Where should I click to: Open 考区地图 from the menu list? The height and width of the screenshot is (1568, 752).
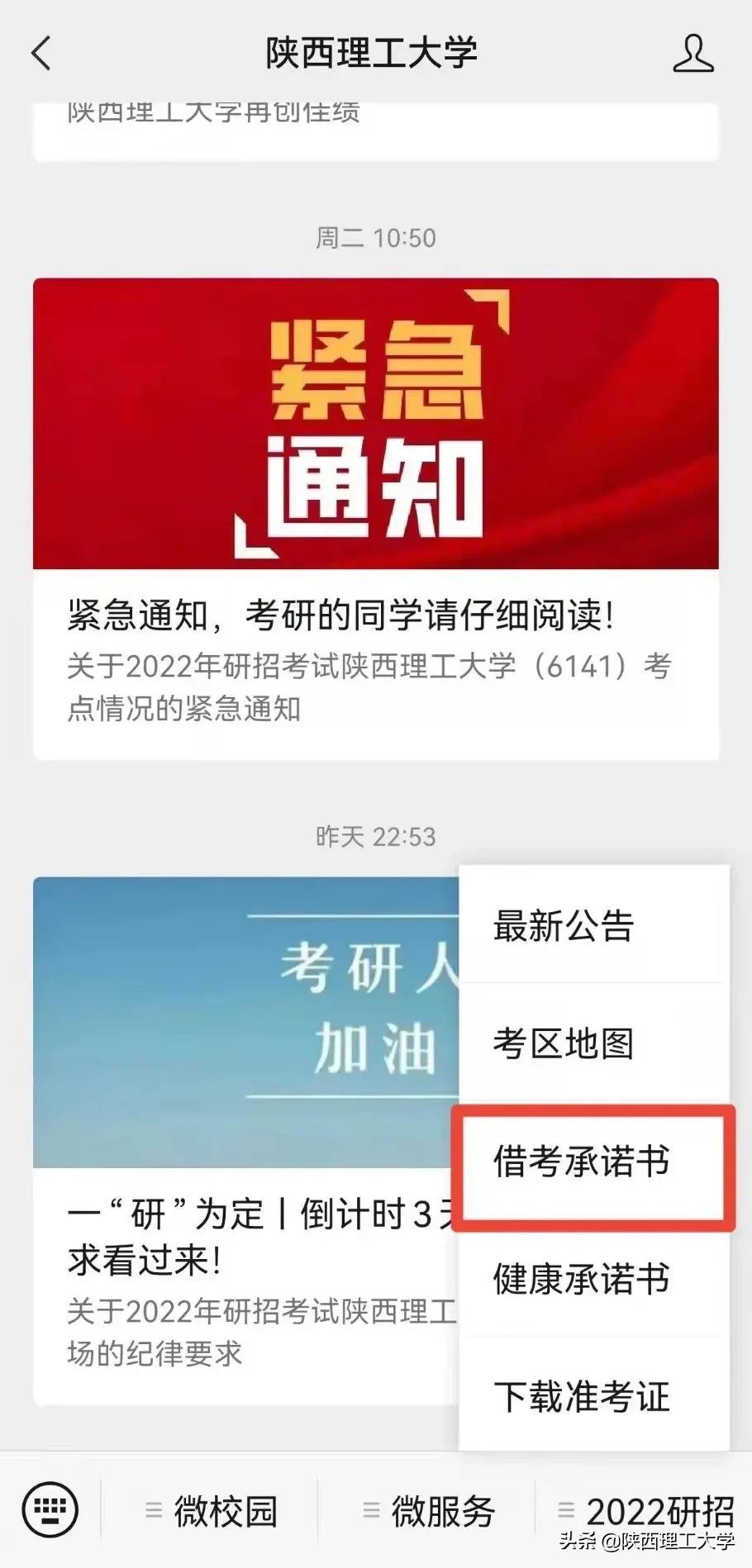pos(562,1046)
